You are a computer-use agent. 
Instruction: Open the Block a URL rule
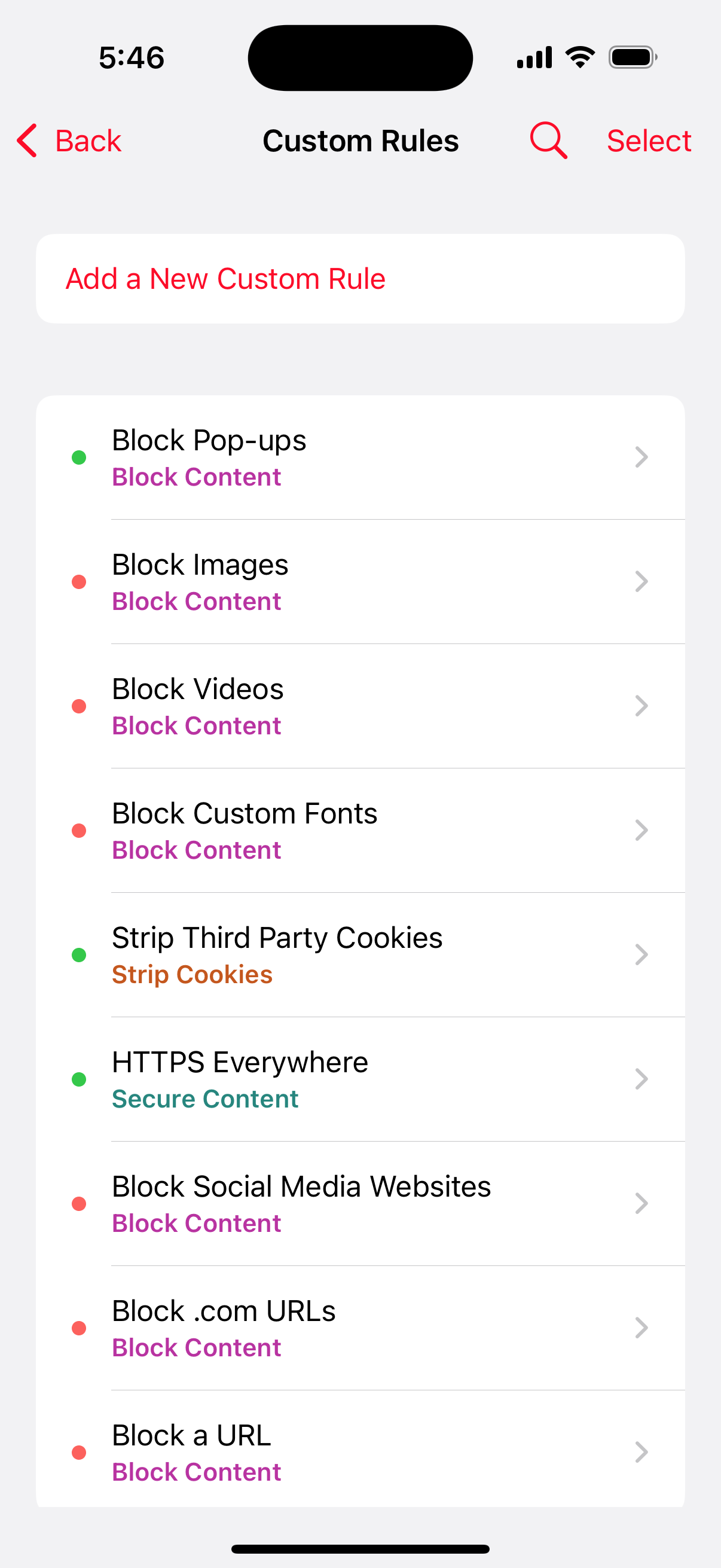click(360, 1453)
